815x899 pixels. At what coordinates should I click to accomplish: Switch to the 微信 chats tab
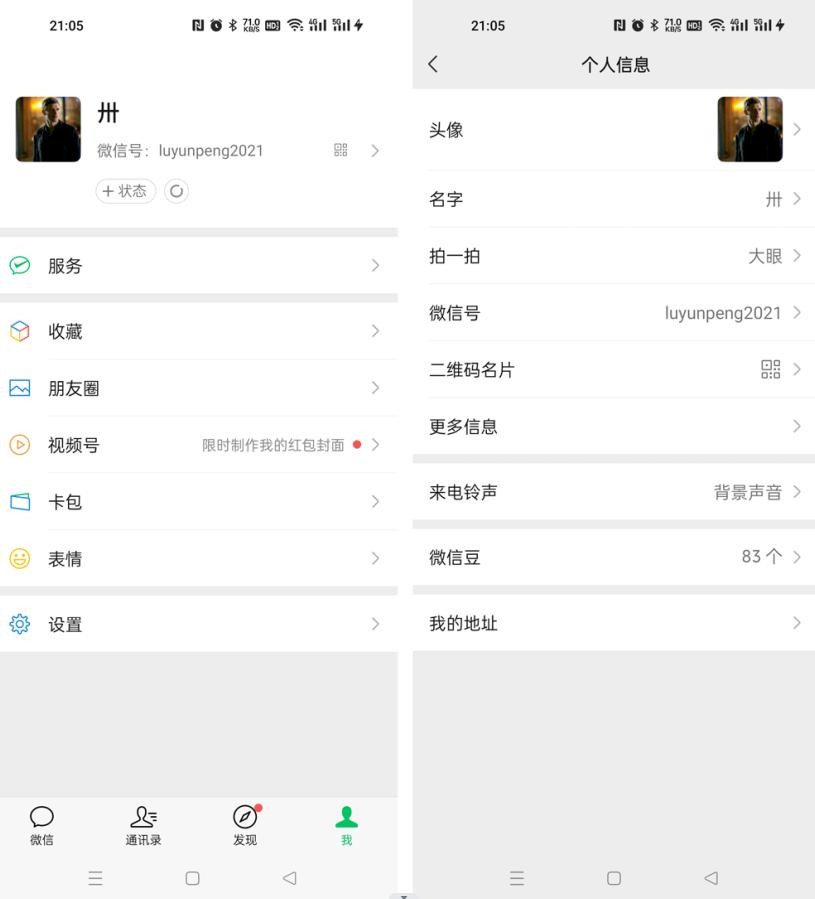pyautogui.click(x=42, y=826)
